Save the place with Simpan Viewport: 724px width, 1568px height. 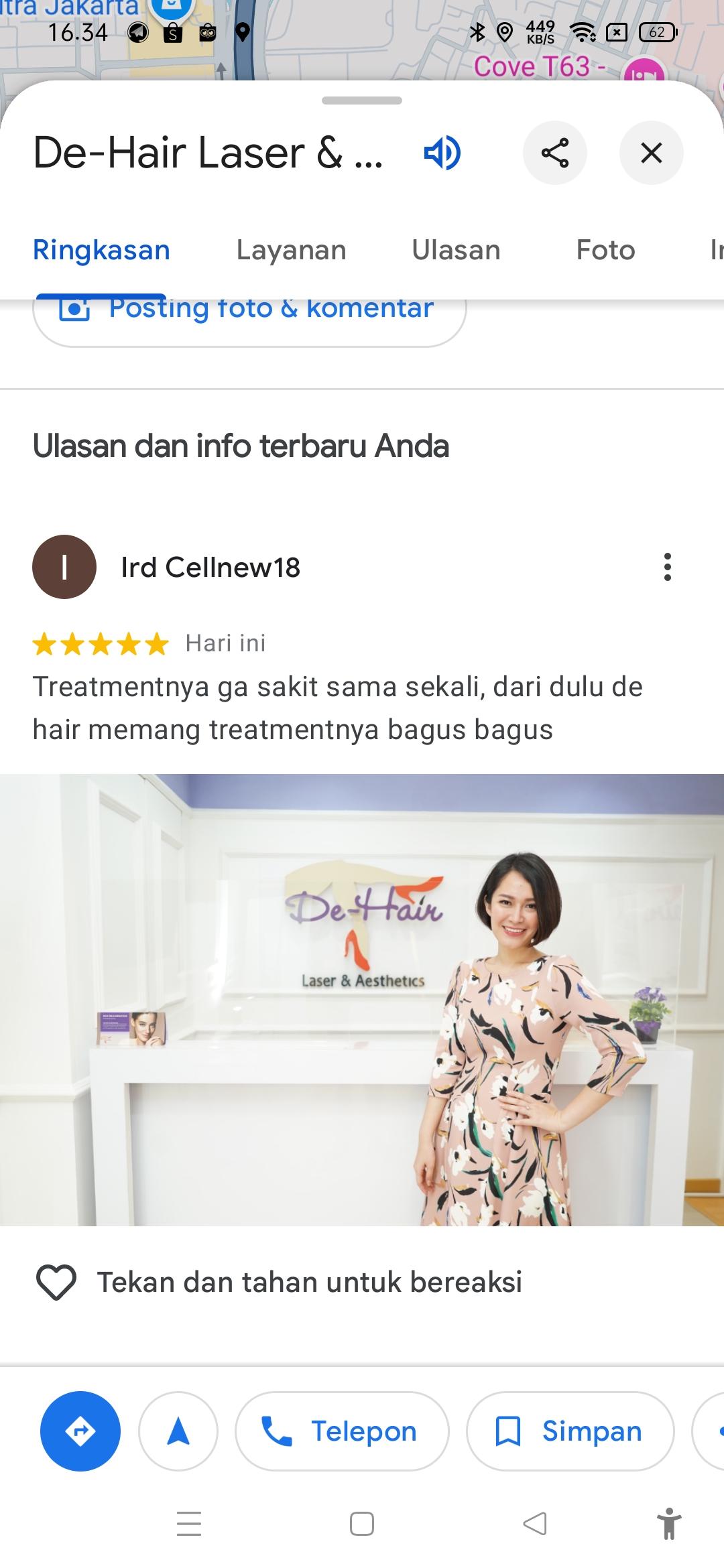570,1431
